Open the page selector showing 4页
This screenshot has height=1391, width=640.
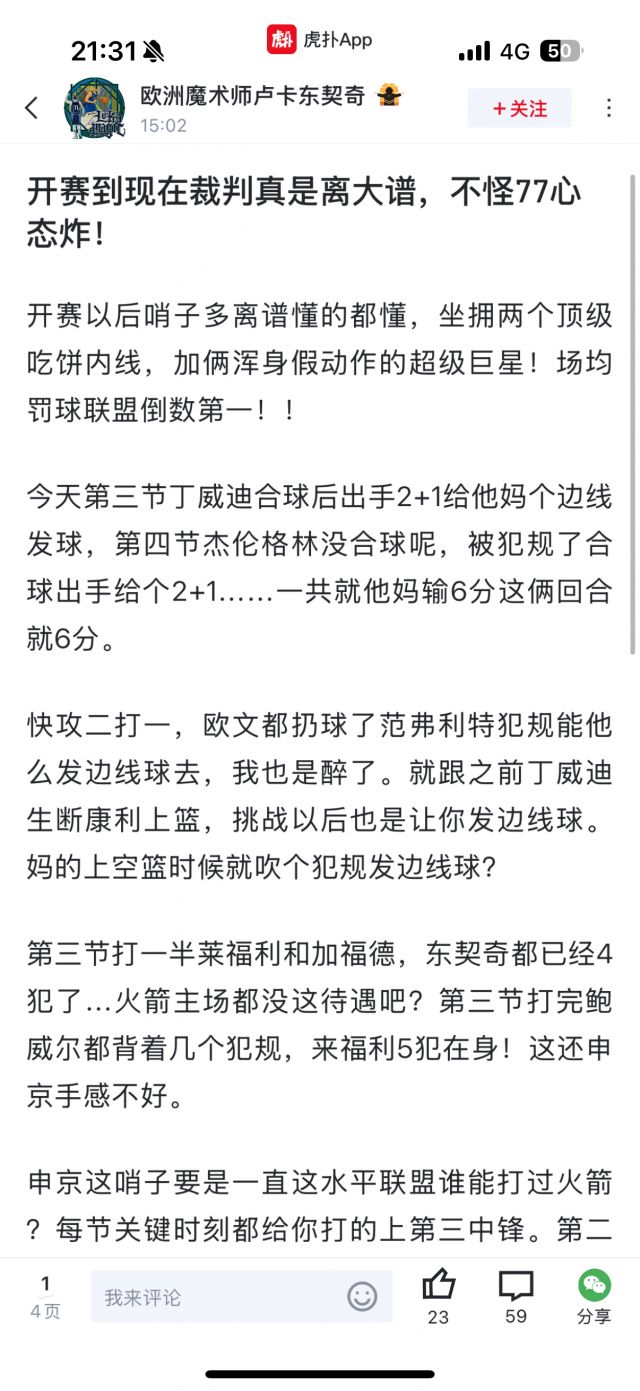tap(45, 1297)
